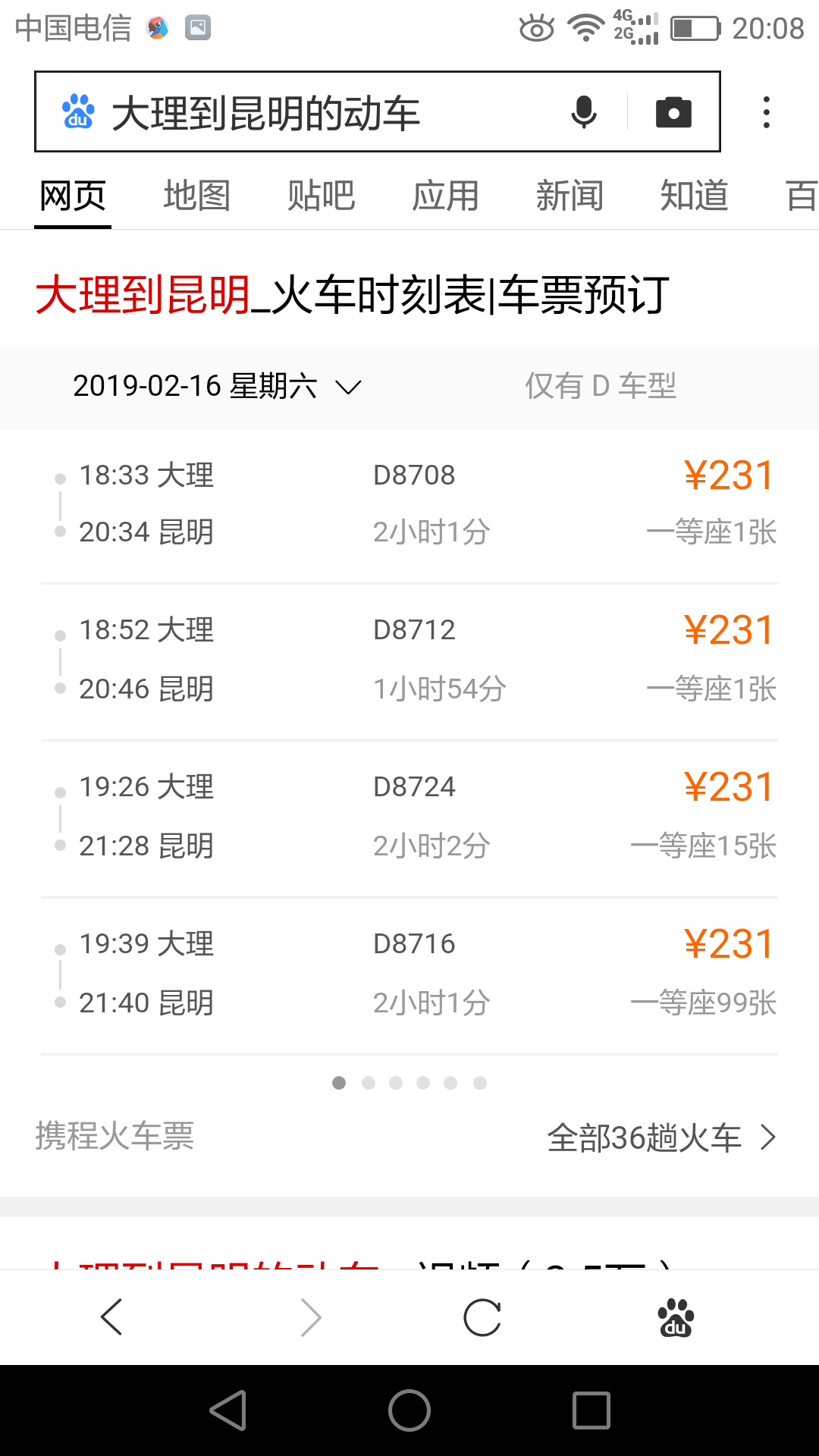The height and width of the screenshot is (1456, 819).
Task: Go back to the previous page in the browser
Action: point(111,1317)
